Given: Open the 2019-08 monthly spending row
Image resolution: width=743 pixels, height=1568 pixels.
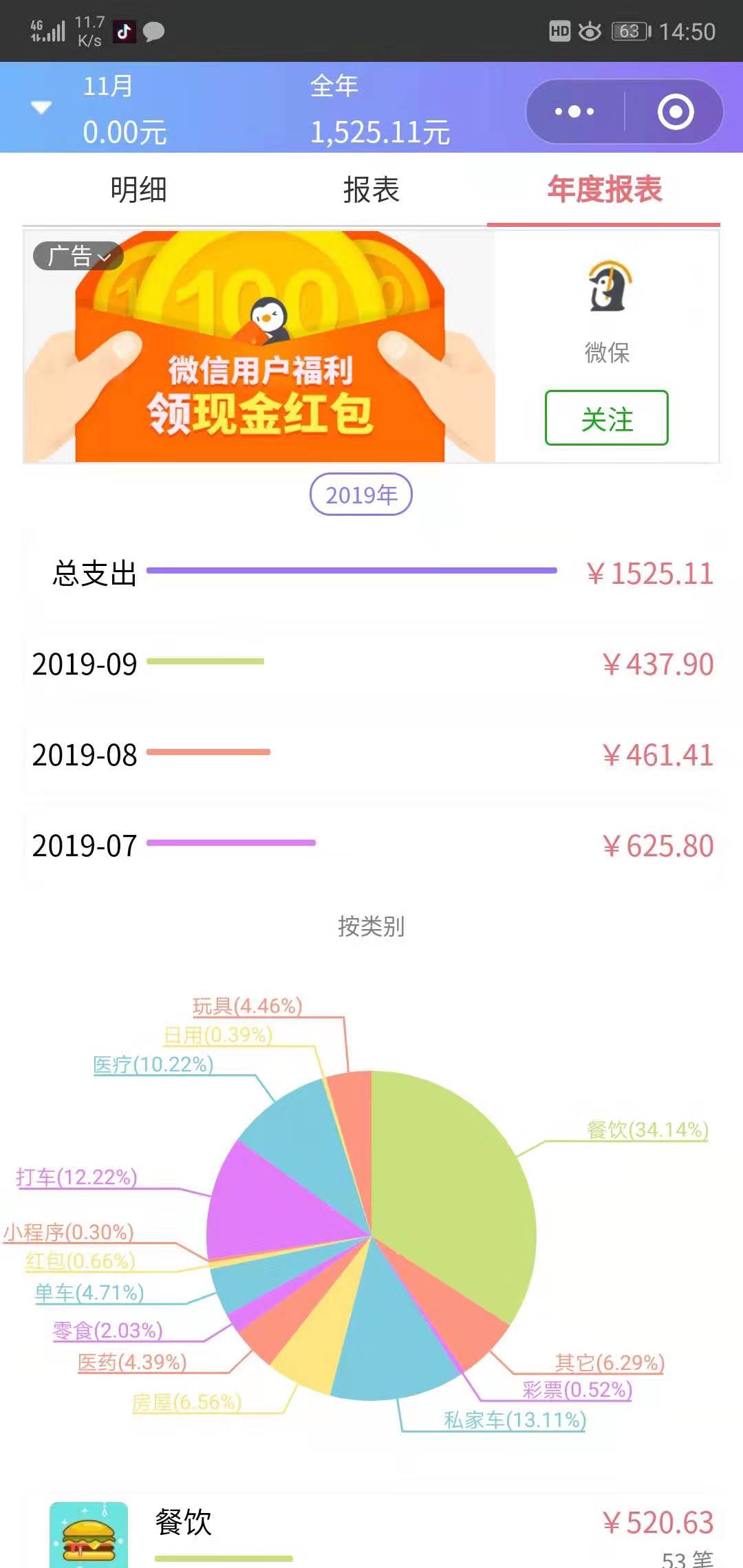Looking at the screenshot, I should 371,755.
